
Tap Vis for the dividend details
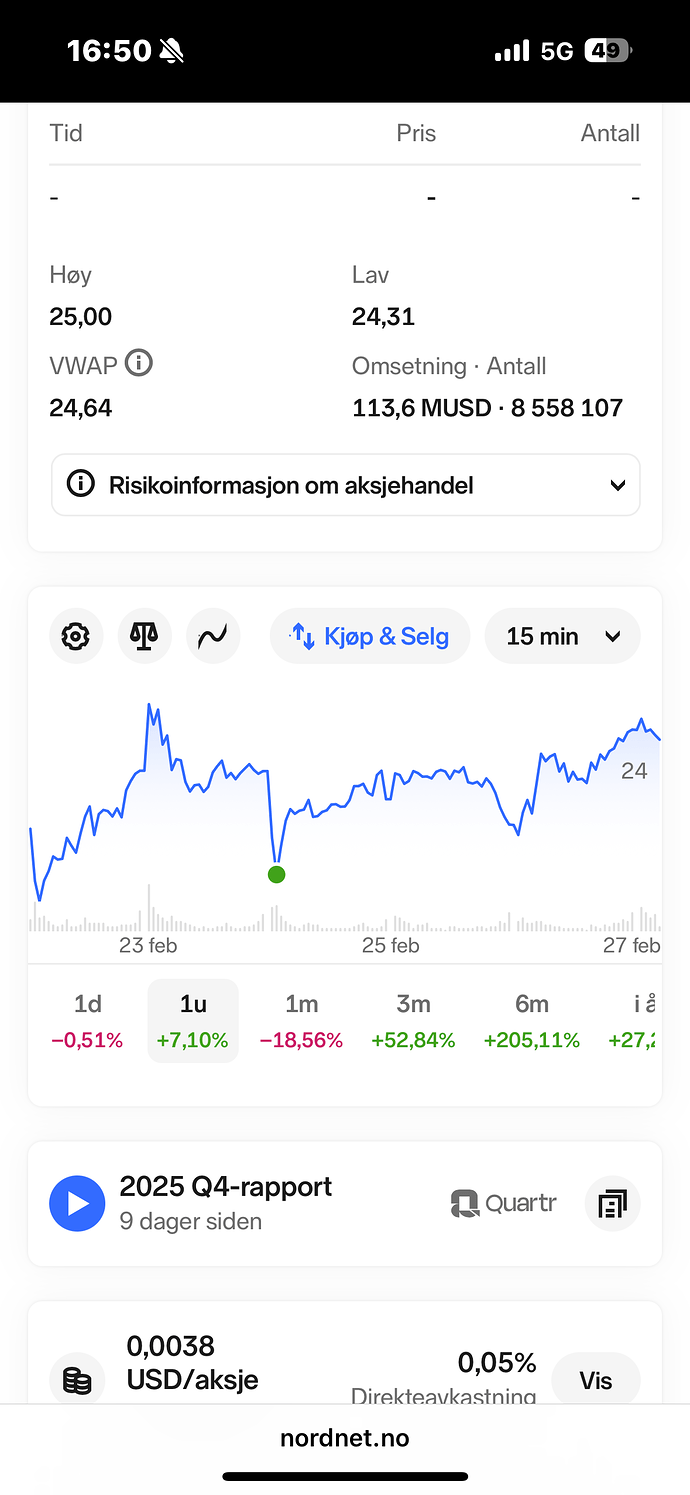[x=595, y=1380]
